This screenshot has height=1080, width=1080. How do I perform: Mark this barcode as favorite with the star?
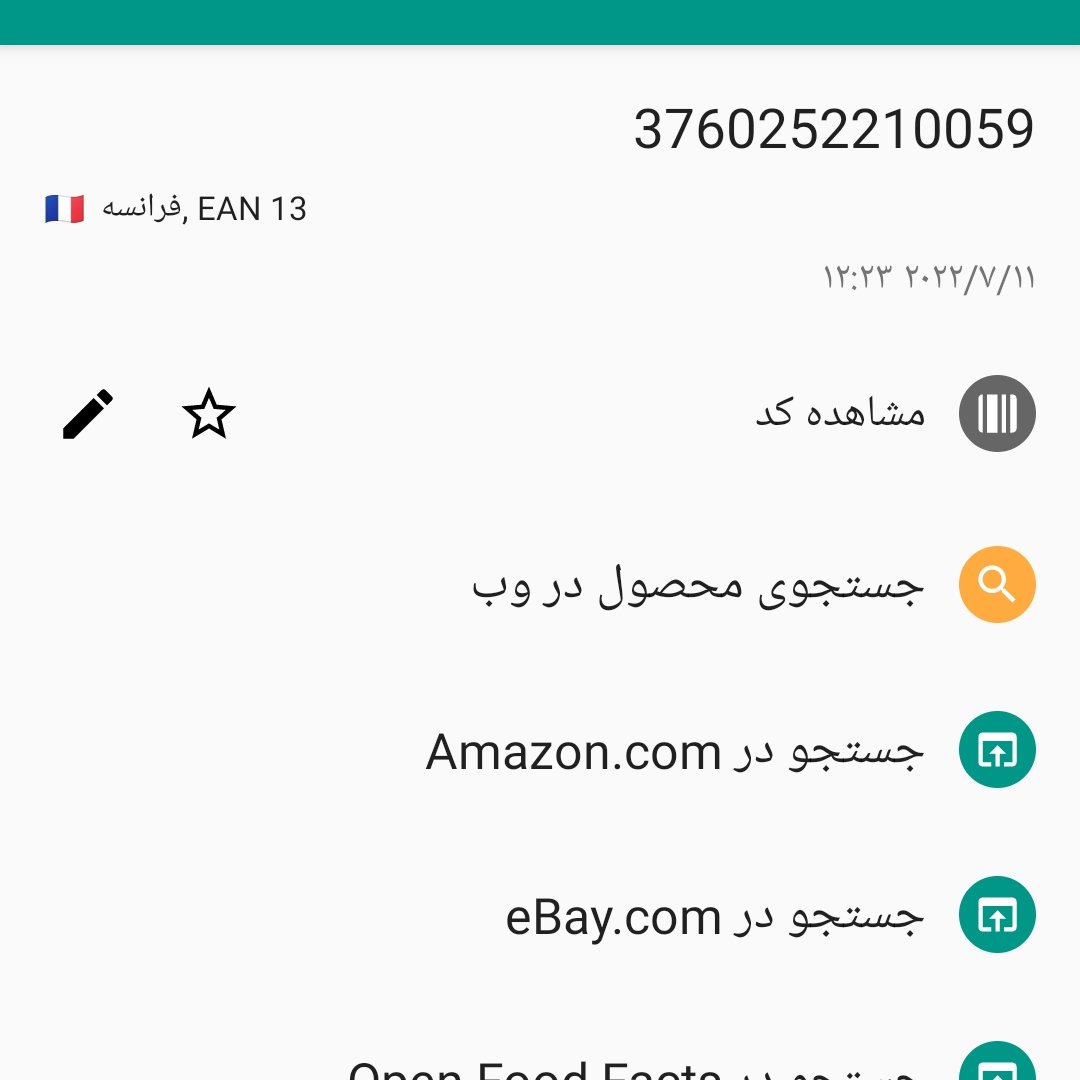[209, 414]
